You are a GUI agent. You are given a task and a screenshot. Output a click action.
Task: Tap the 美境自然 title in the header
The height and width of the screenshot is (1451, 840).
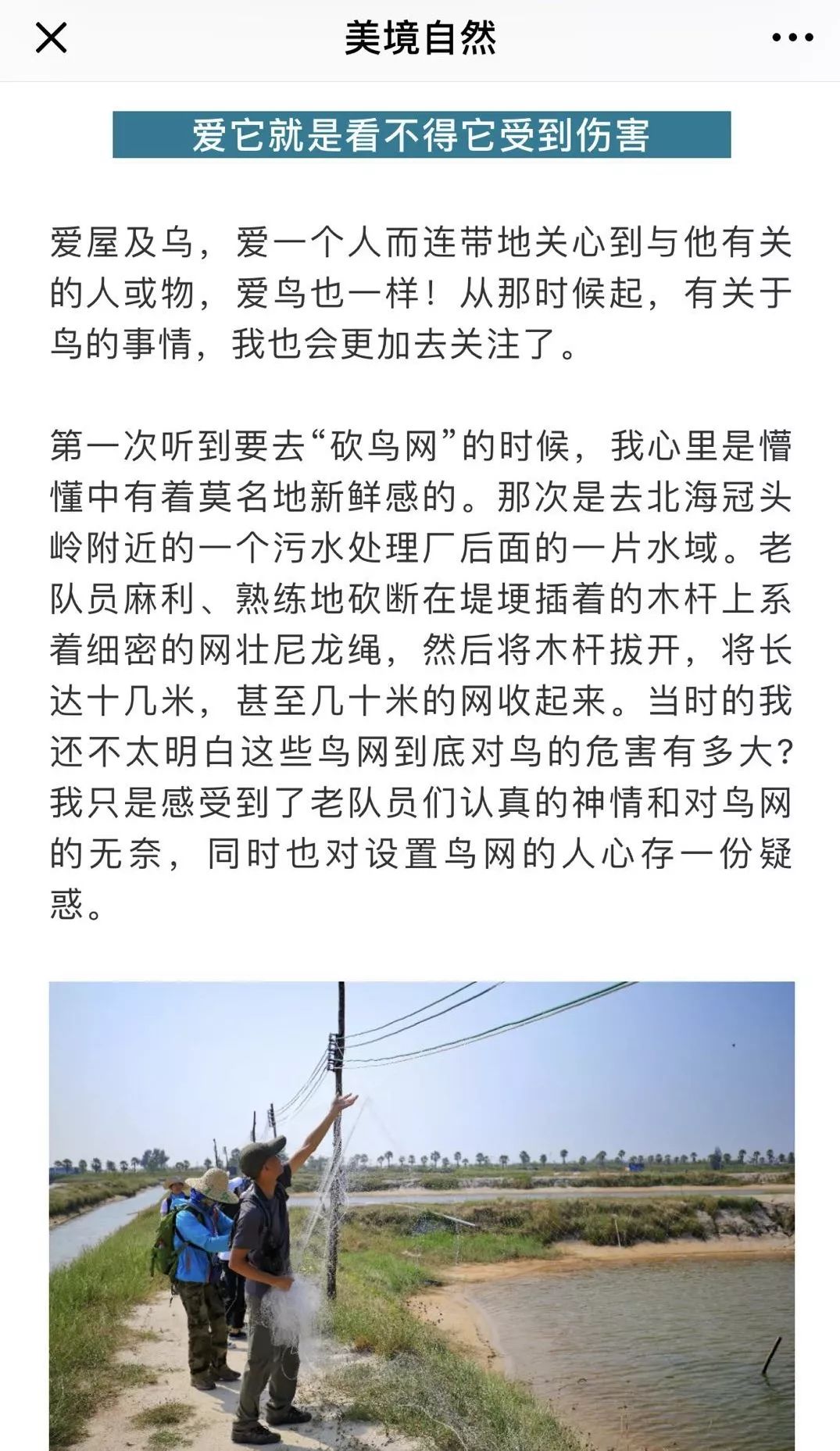pos(420,35)
